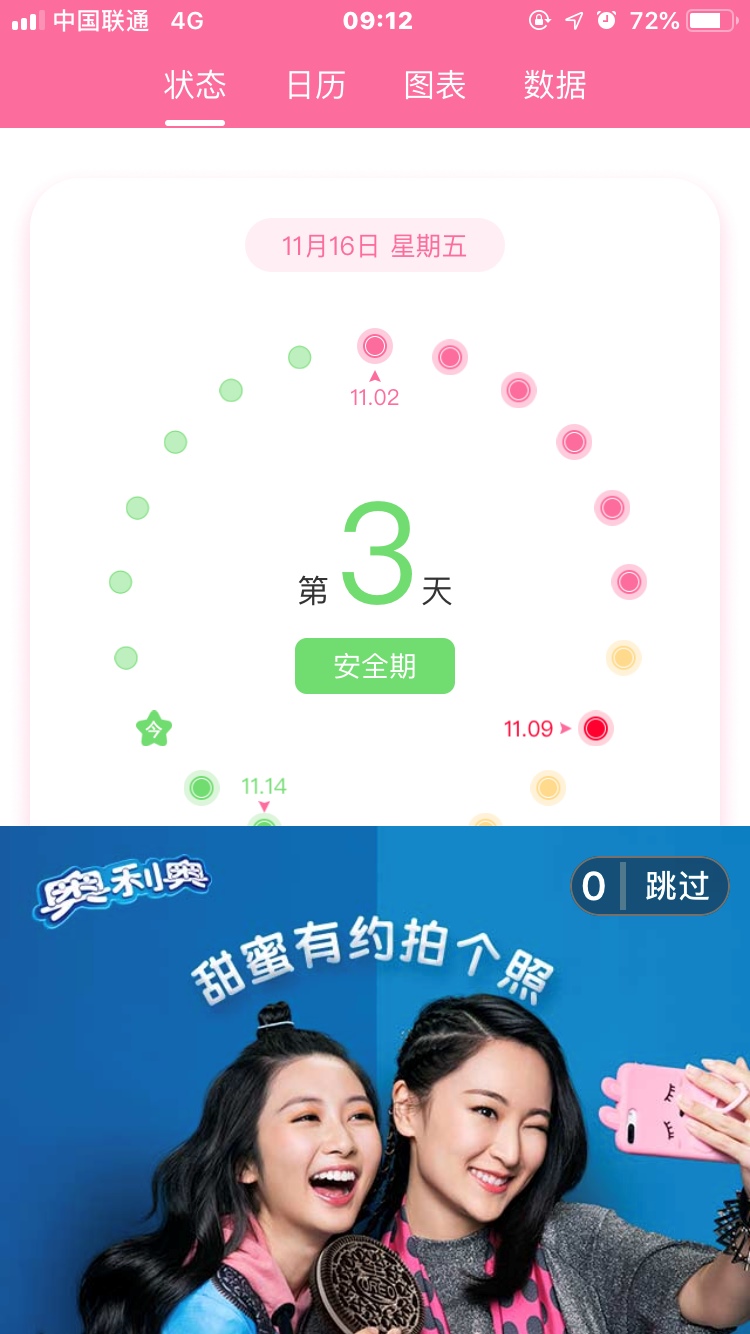Switch to the 图表 tab
Screen dimensions: 750x1334
click(435, 86)
